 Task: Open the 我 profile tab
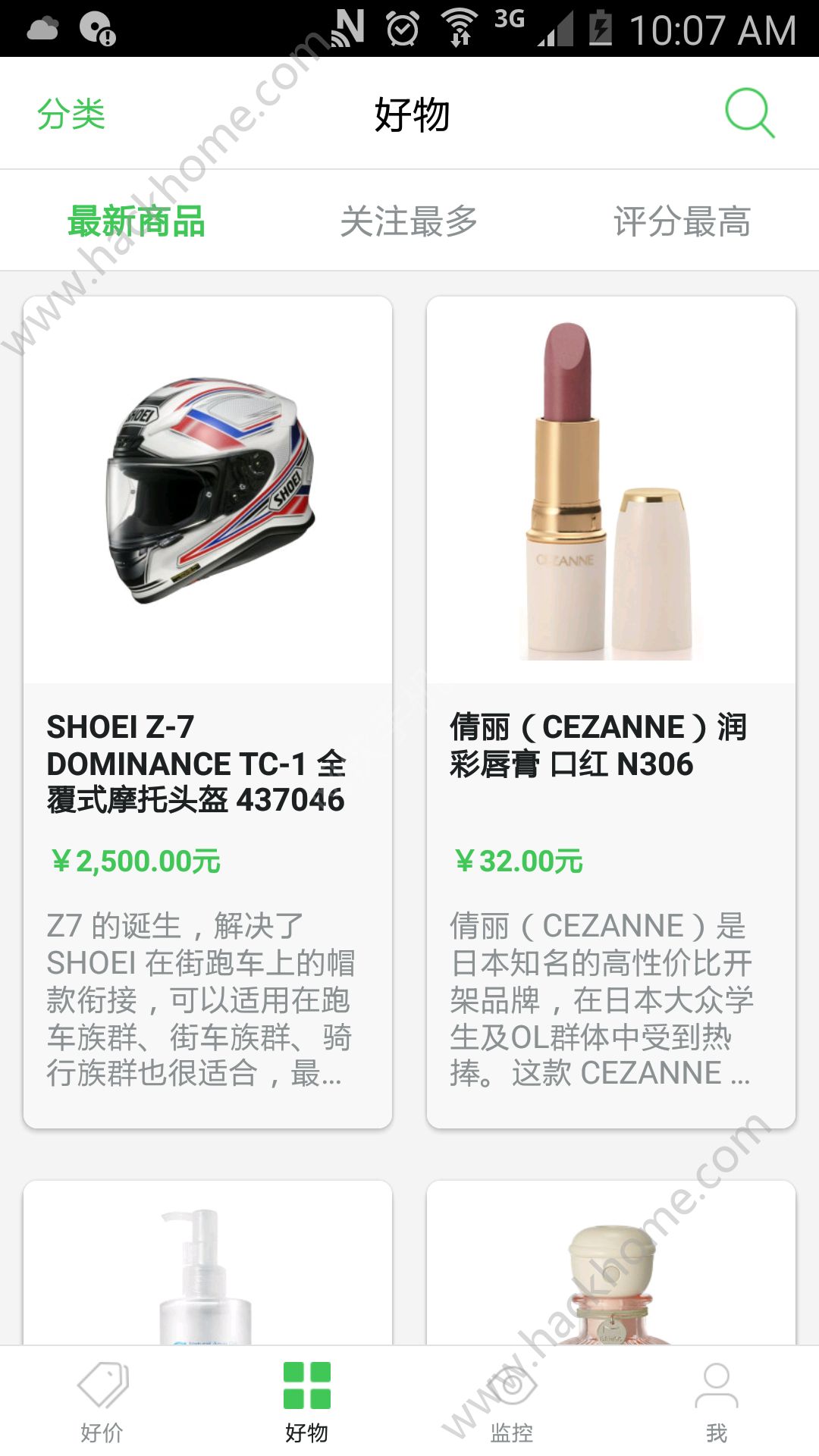pos(717,1401)
